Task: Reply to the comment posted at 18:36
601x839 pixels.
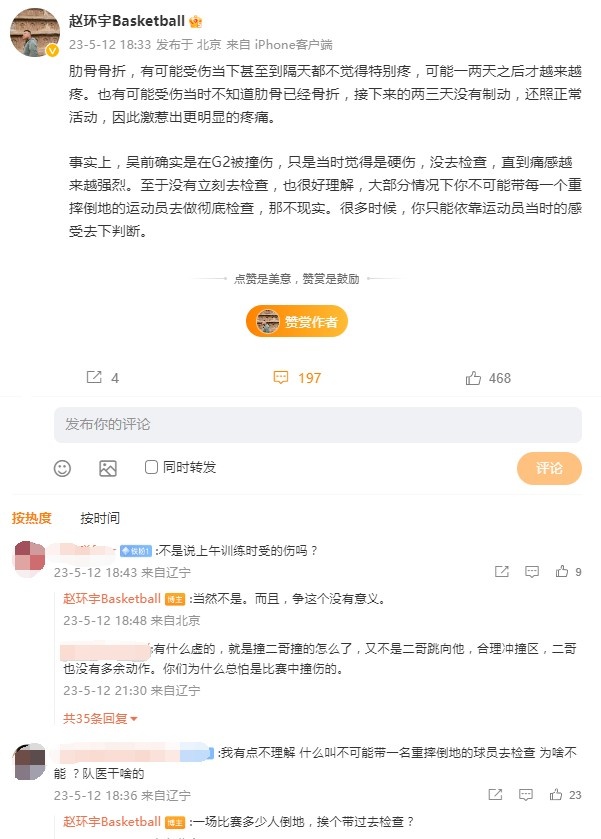Action: click(528, 795)
